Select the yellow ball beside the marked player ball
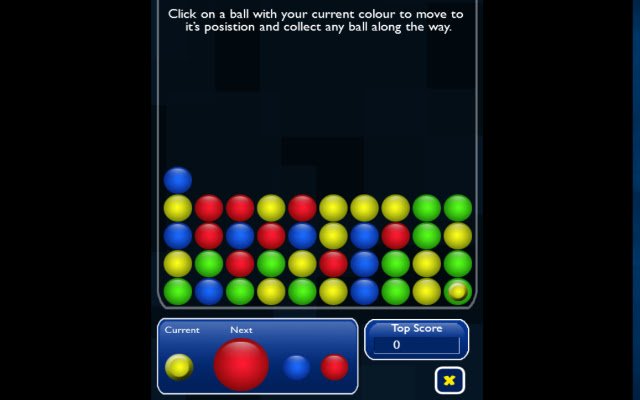 pos(427,291)
